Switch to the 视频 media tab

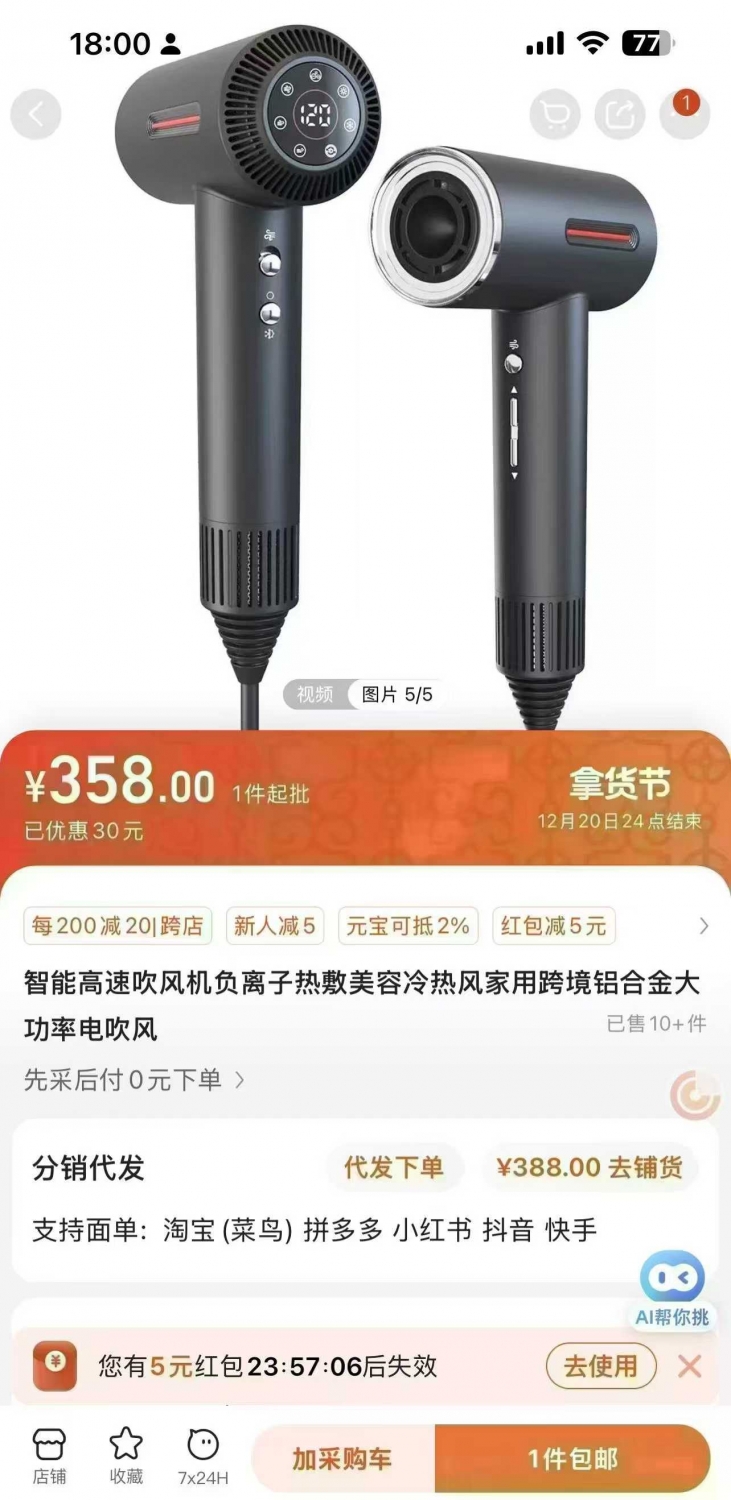pyautogui.click(x=315, y=694)
